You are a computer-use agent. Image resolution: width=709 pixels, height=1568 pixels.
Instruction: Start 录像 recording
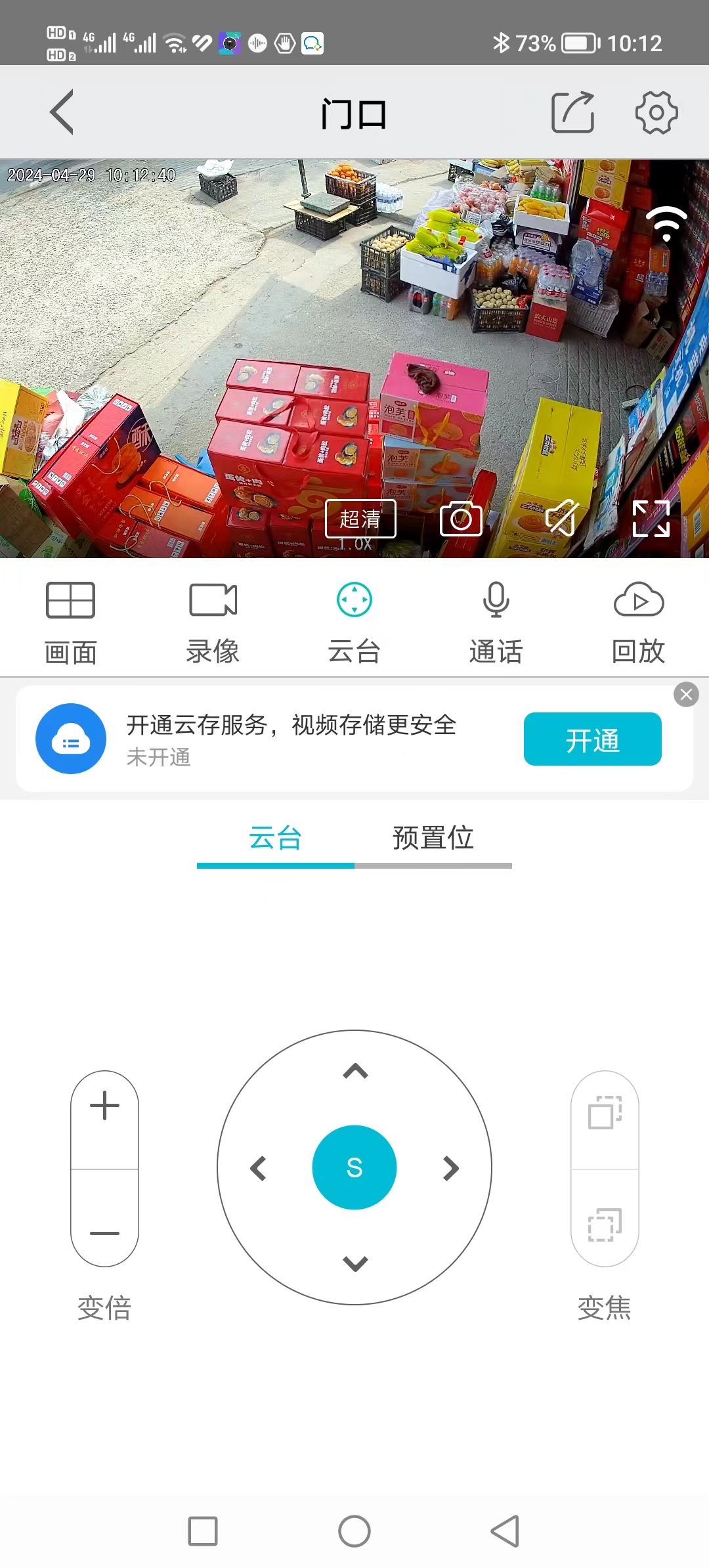213,622
